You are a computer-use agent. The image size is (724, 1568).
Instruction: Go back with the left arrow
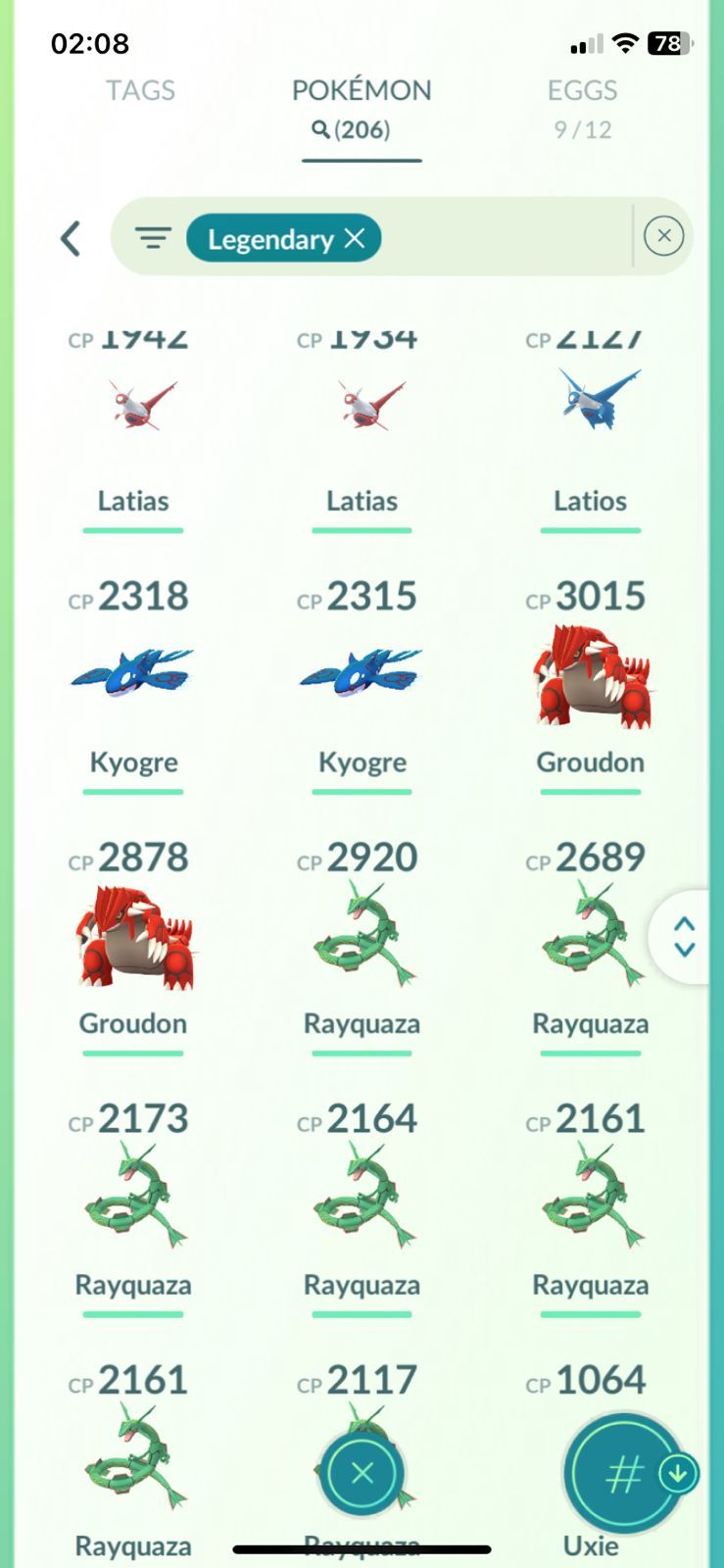click(71, 238)
